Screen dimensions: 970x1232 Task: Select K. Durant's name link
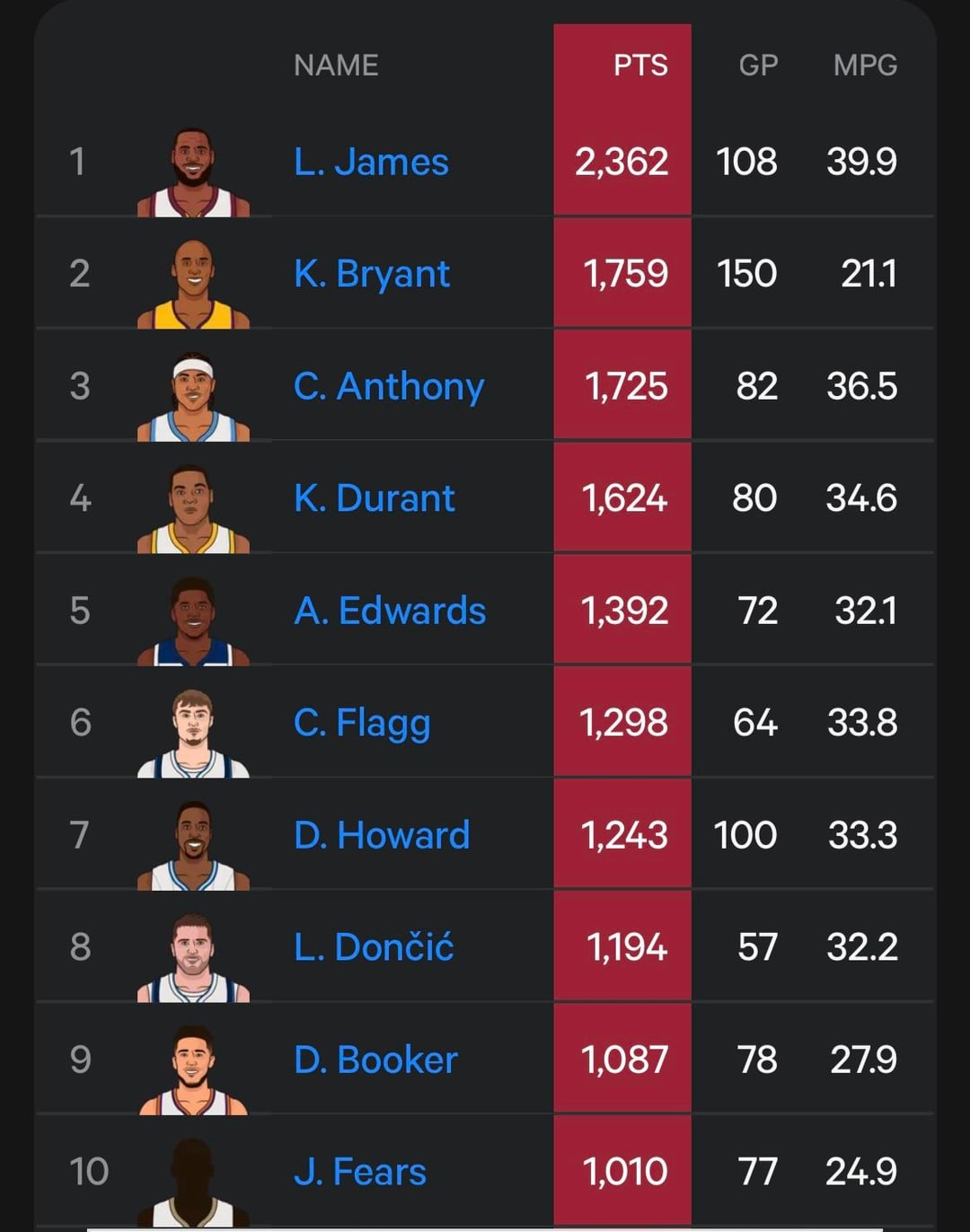(374, 498)
